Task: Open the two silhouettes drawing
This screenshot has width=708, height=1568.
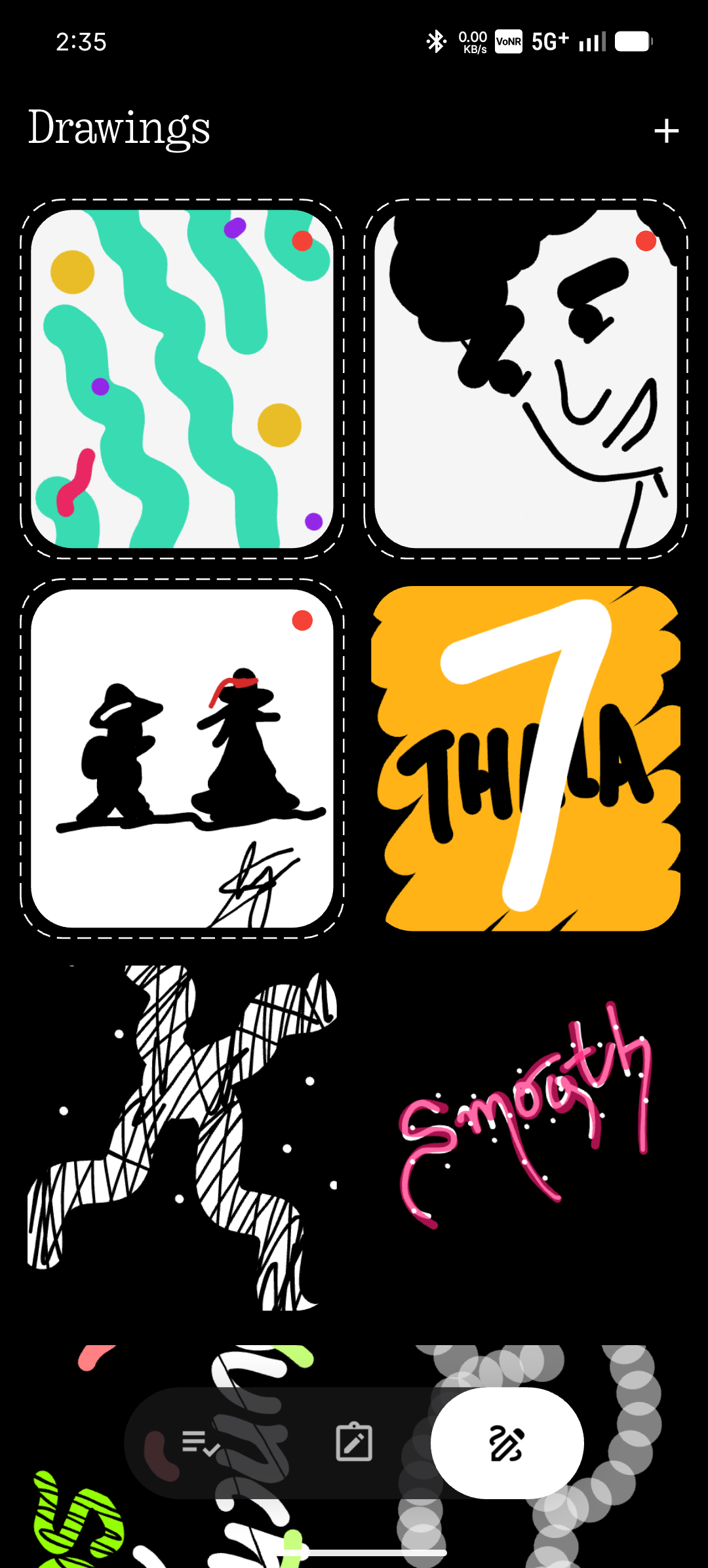Action: (182, 758)
